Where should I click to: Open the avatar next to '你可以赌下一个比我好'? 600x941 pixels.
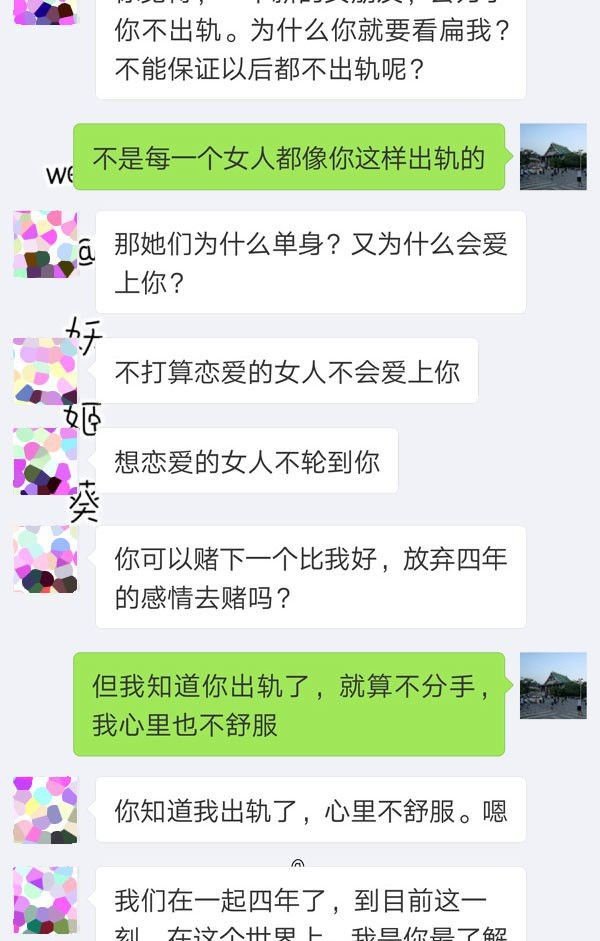click(45, 559)
